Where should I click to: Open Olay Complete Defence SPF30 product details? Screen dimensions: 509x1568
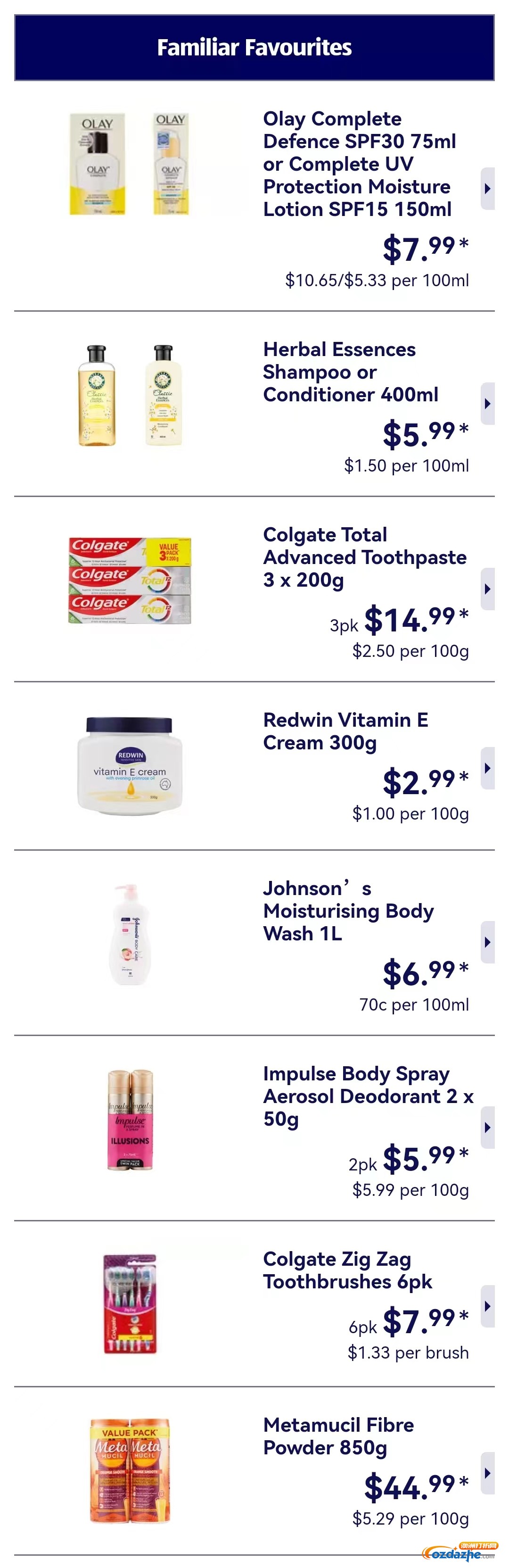tap(487, 189)
